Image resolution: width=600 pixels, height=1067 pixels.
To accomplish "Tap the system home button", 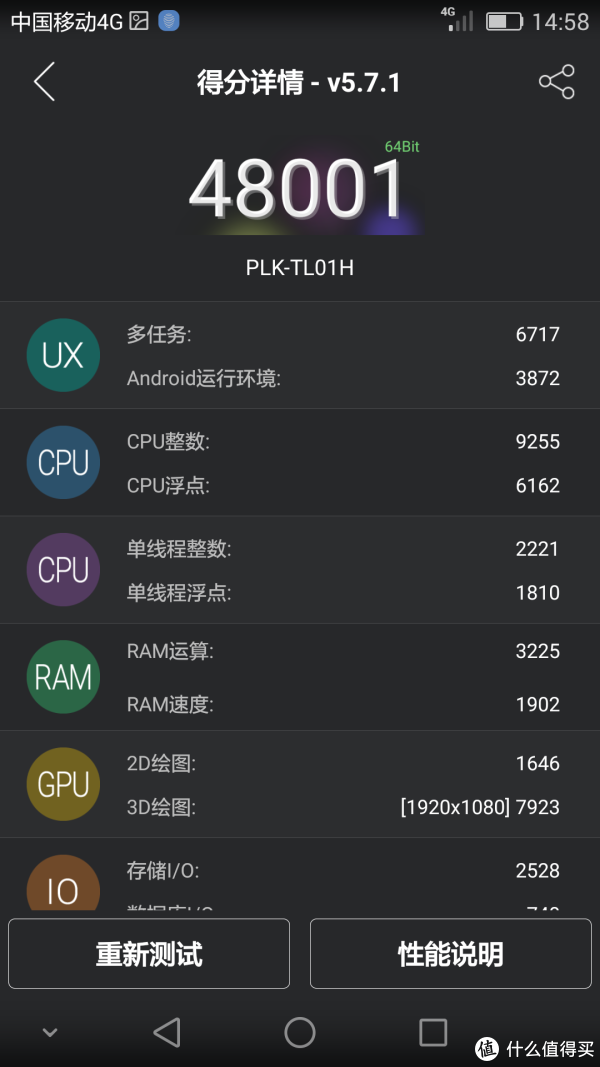I will pos(299,1032).
